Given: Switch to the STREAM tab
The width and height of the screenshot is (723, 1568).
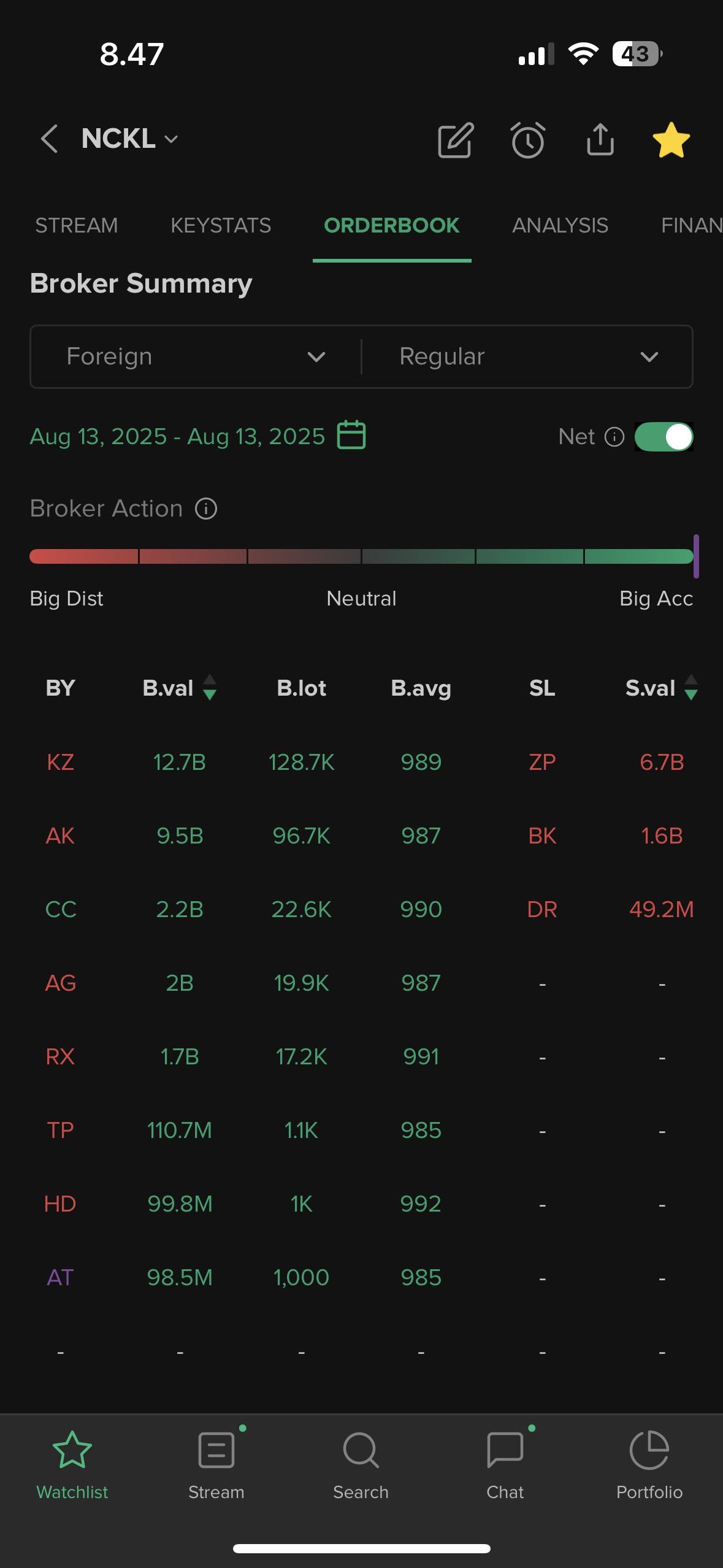Looking at the screenshot, I should (x=76, y=225).
